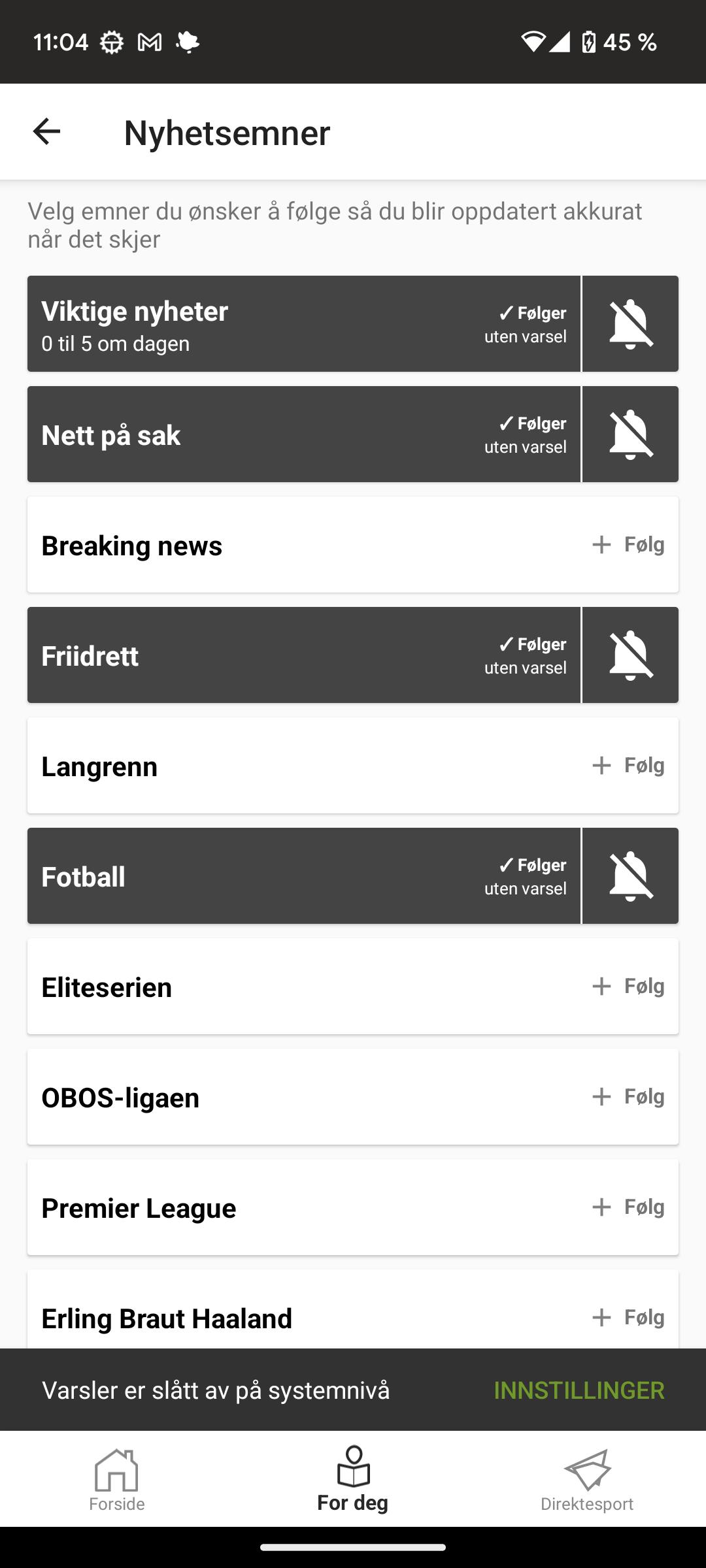Switch to the Forside tab
The image size is (706, 1568).
coord(117,1479)
